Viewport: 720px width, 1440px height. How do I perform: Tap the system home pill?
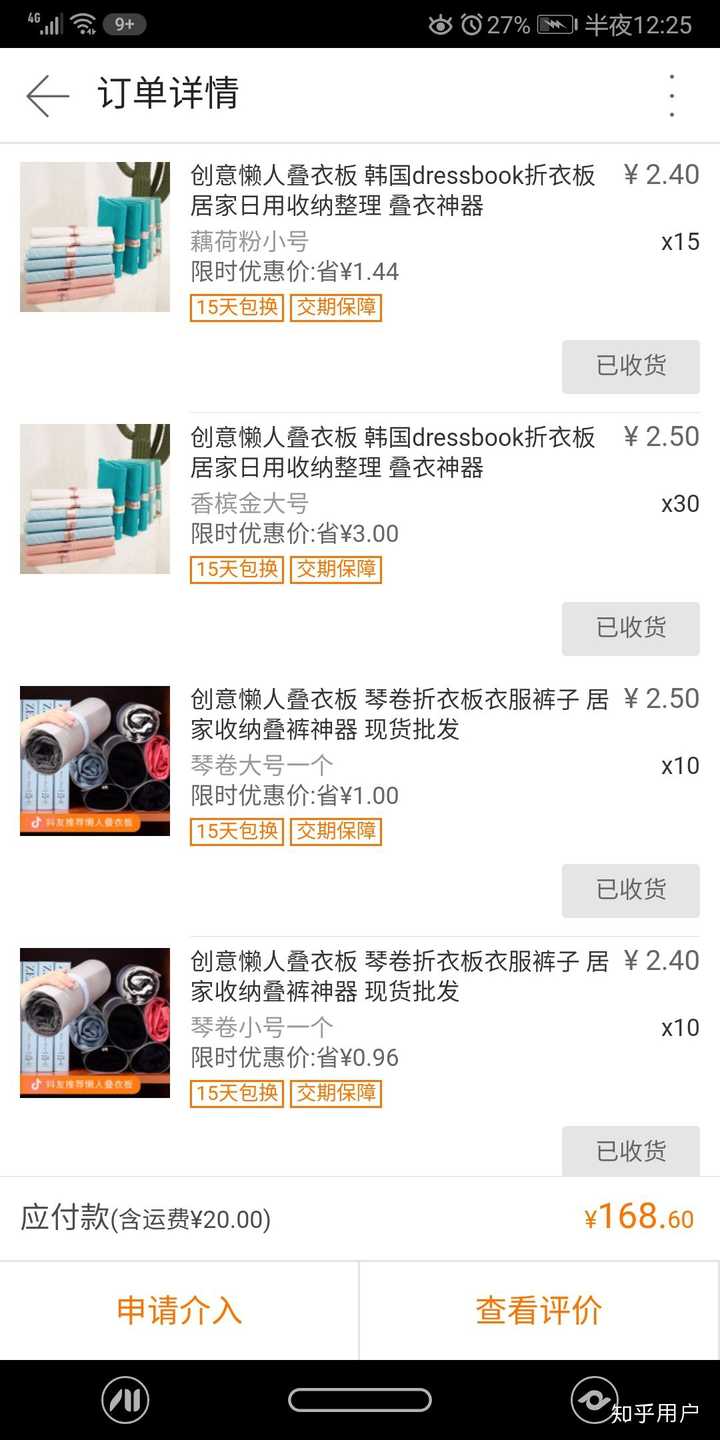point(360,1400)
